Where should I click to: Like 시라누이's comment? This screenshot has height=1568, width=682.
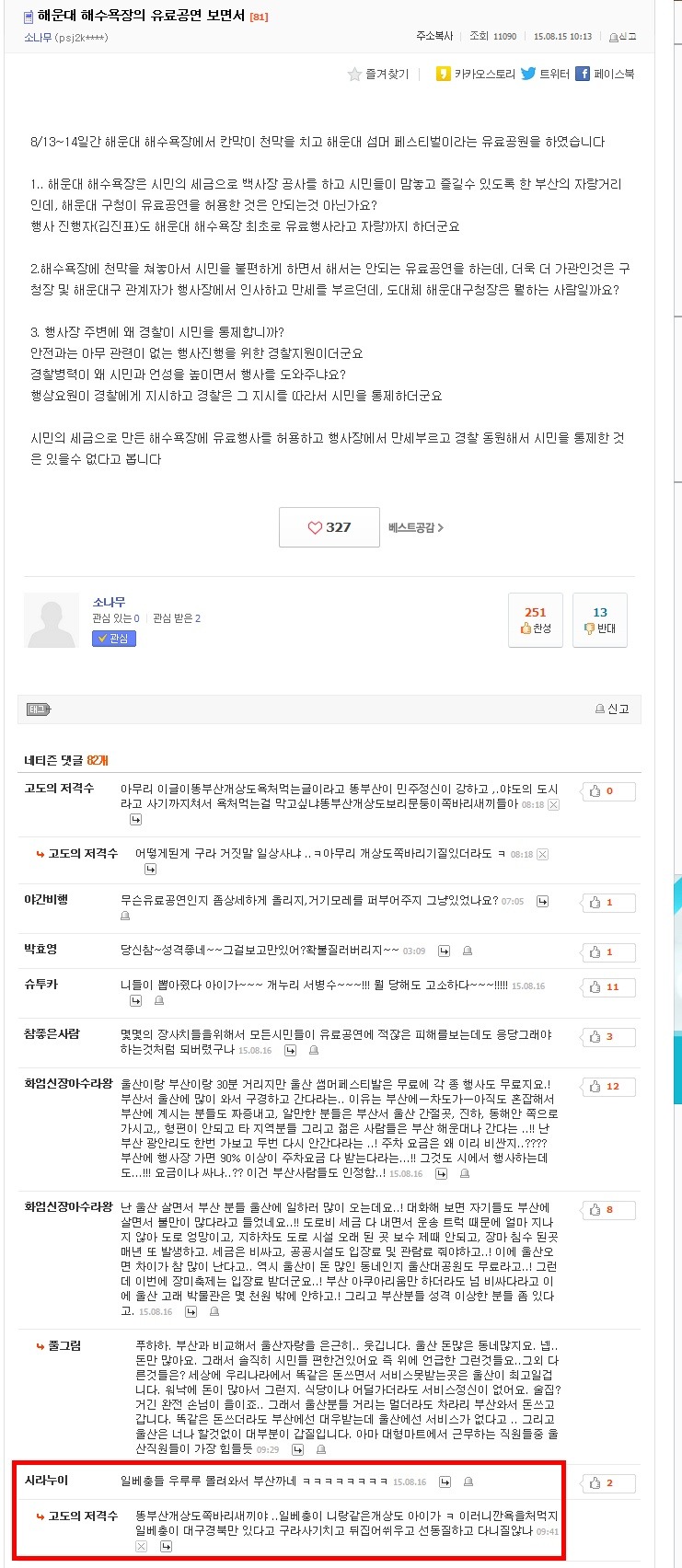[x=607, y=1482]
